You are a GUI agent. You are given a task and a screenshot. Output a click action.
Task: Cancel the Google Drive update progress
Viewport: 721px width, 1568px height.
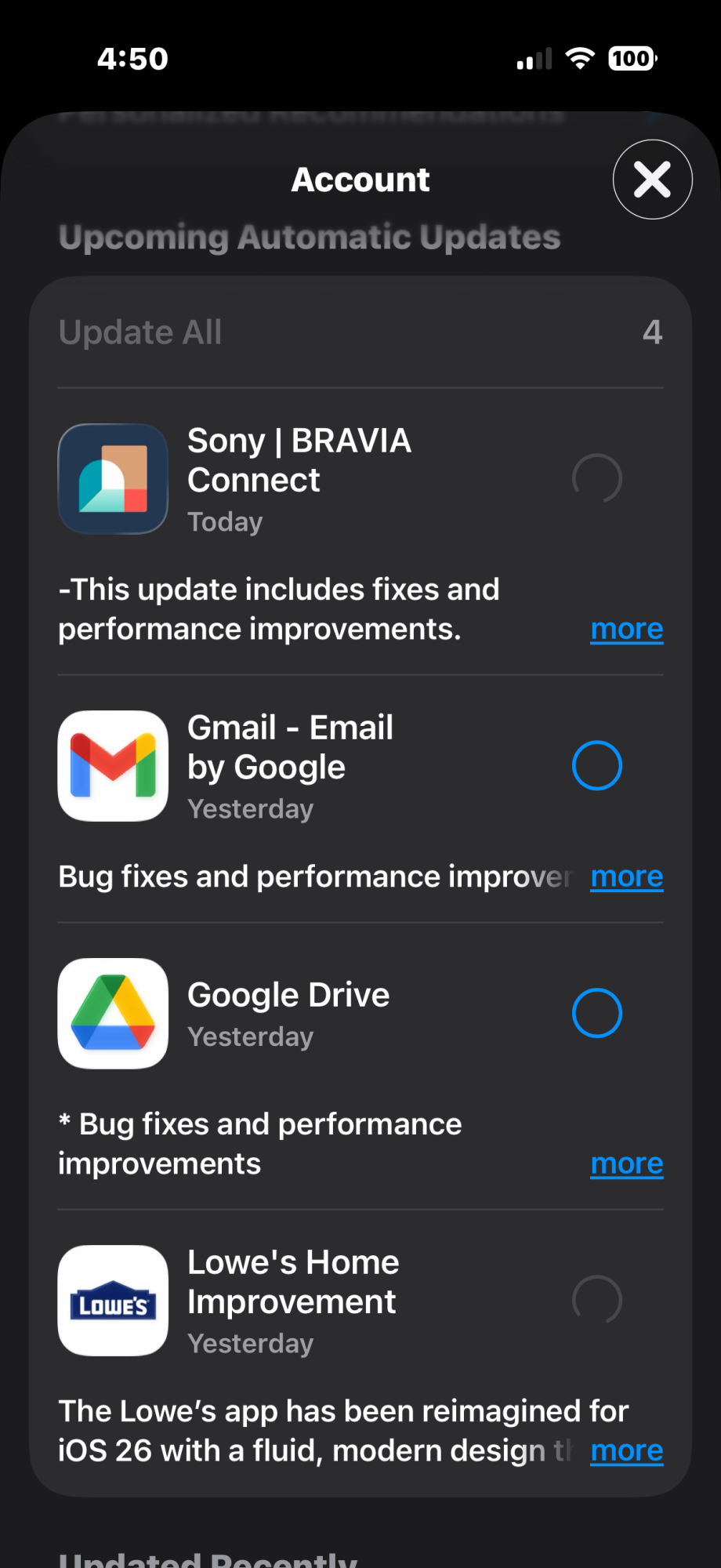click(596, 1013)
